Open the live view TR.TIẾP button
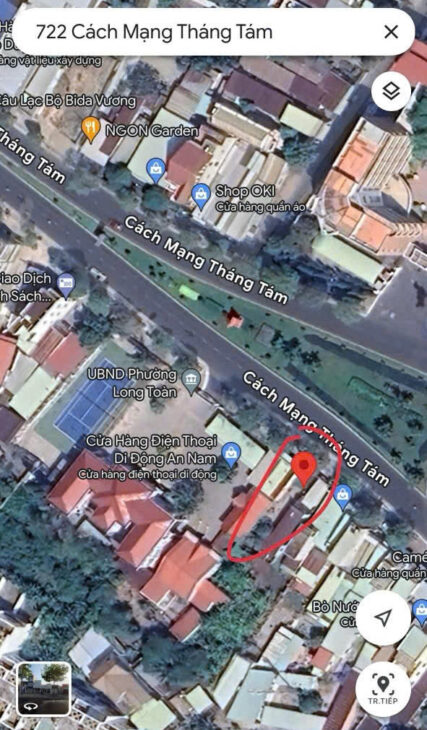This screenshot has height=730, width=427. point(383,689)
